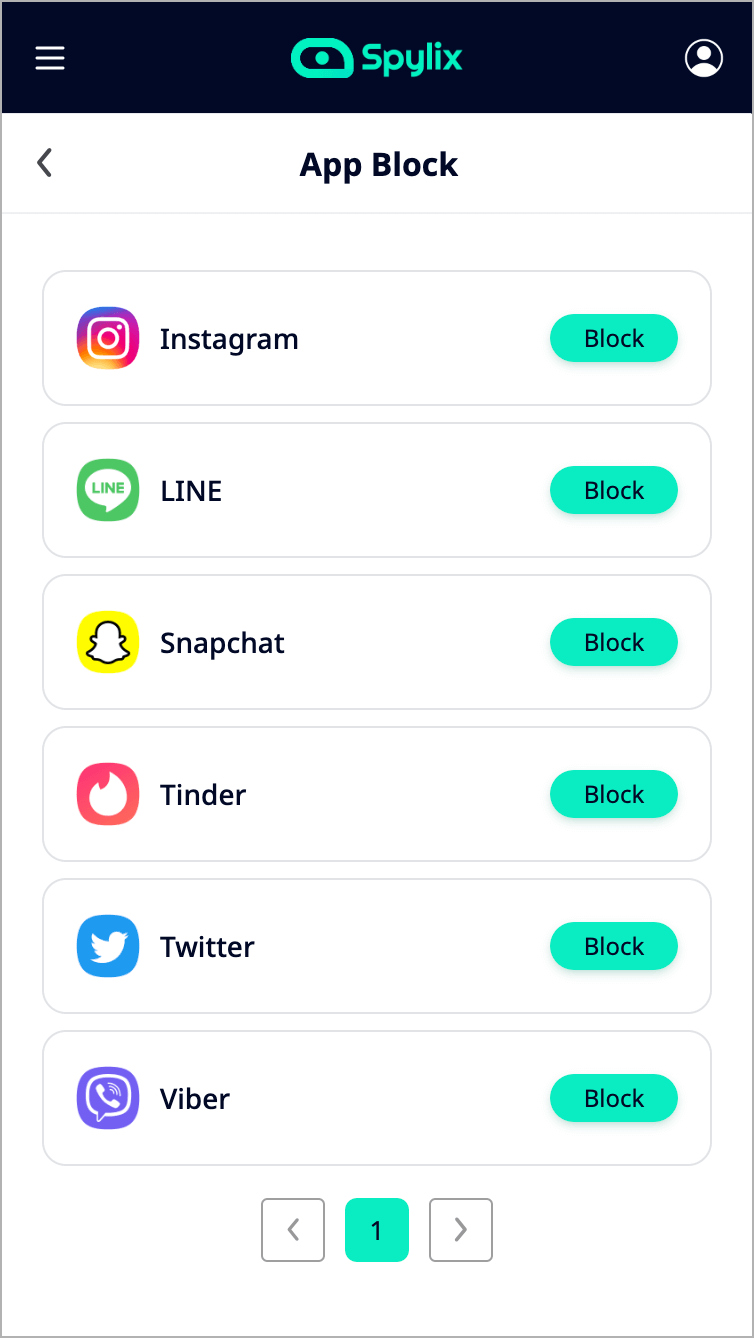Block the Instagram app
This screenshot has height=1338, width=754.
coord(613,339)
